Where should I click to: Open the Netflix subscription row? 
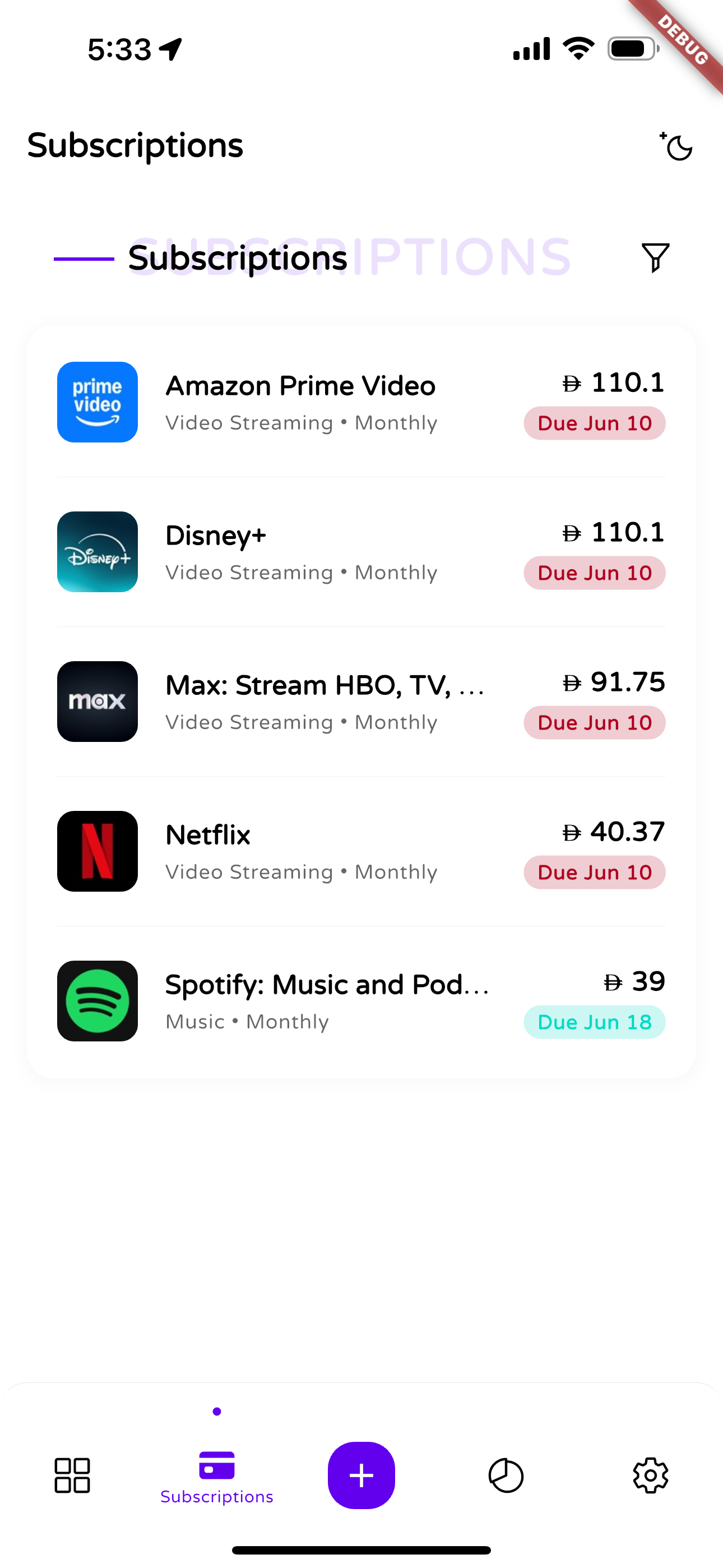361,851
